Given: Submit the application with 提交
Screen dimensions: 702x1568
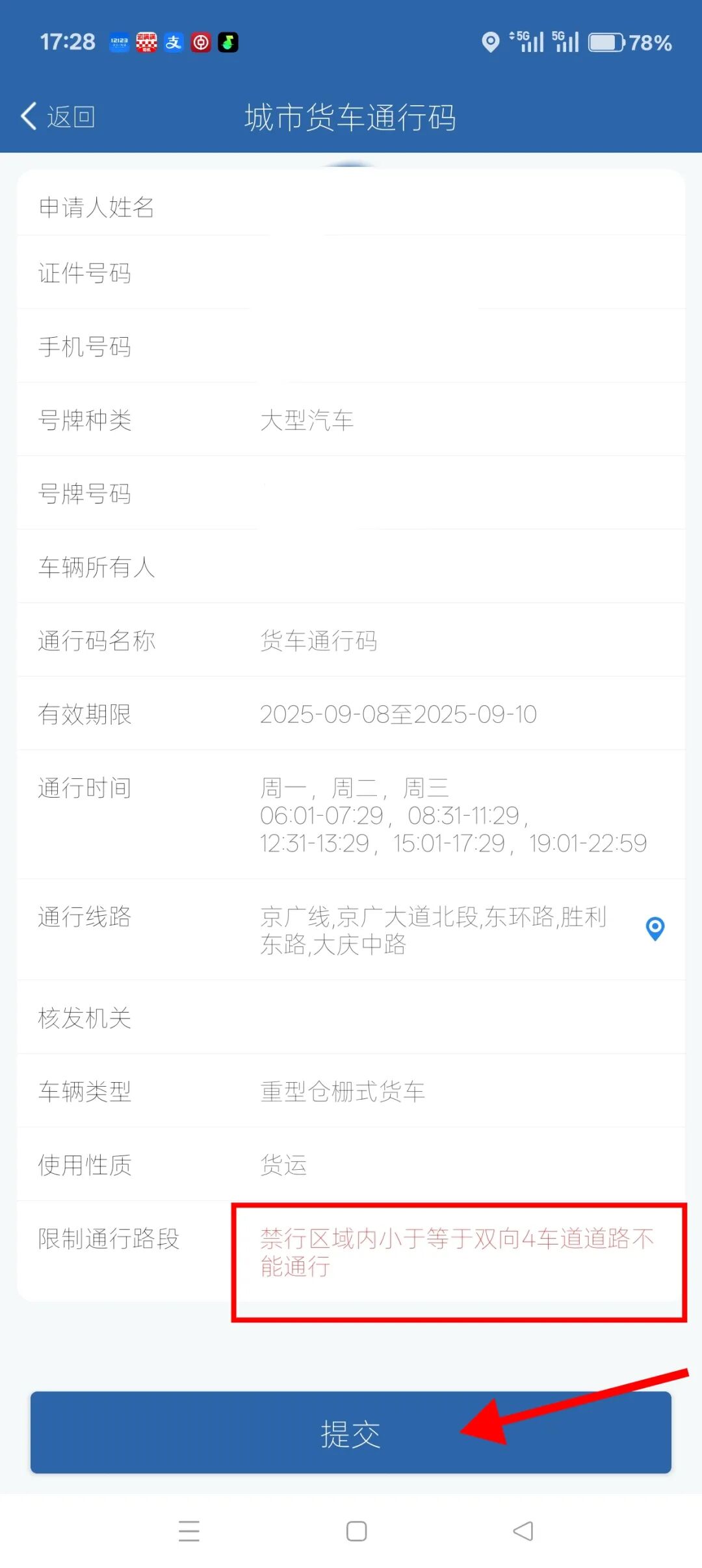Looking at the screenshot, I should pos(351,1432).
